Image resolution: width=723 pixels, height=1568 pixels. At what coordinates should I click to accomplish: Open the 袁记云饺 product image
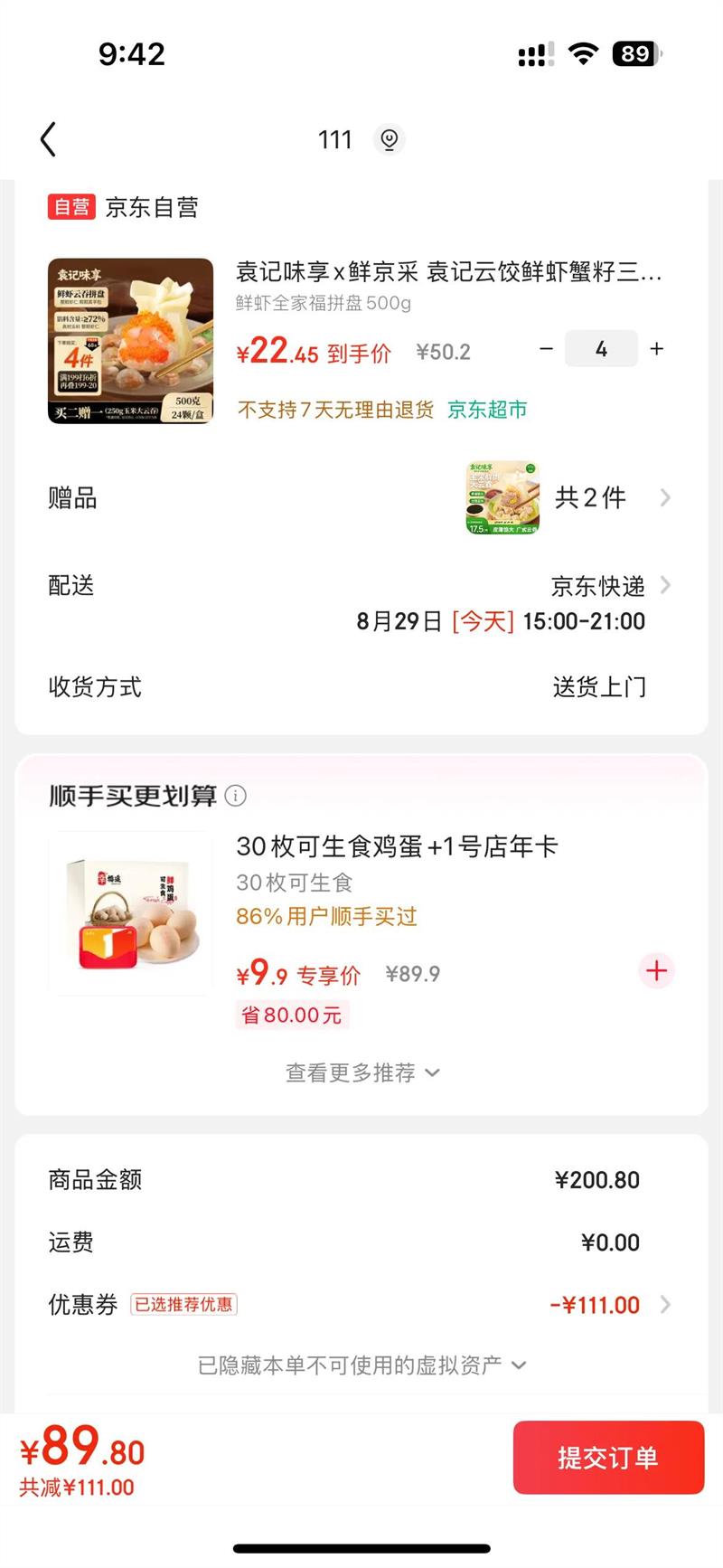130,341
